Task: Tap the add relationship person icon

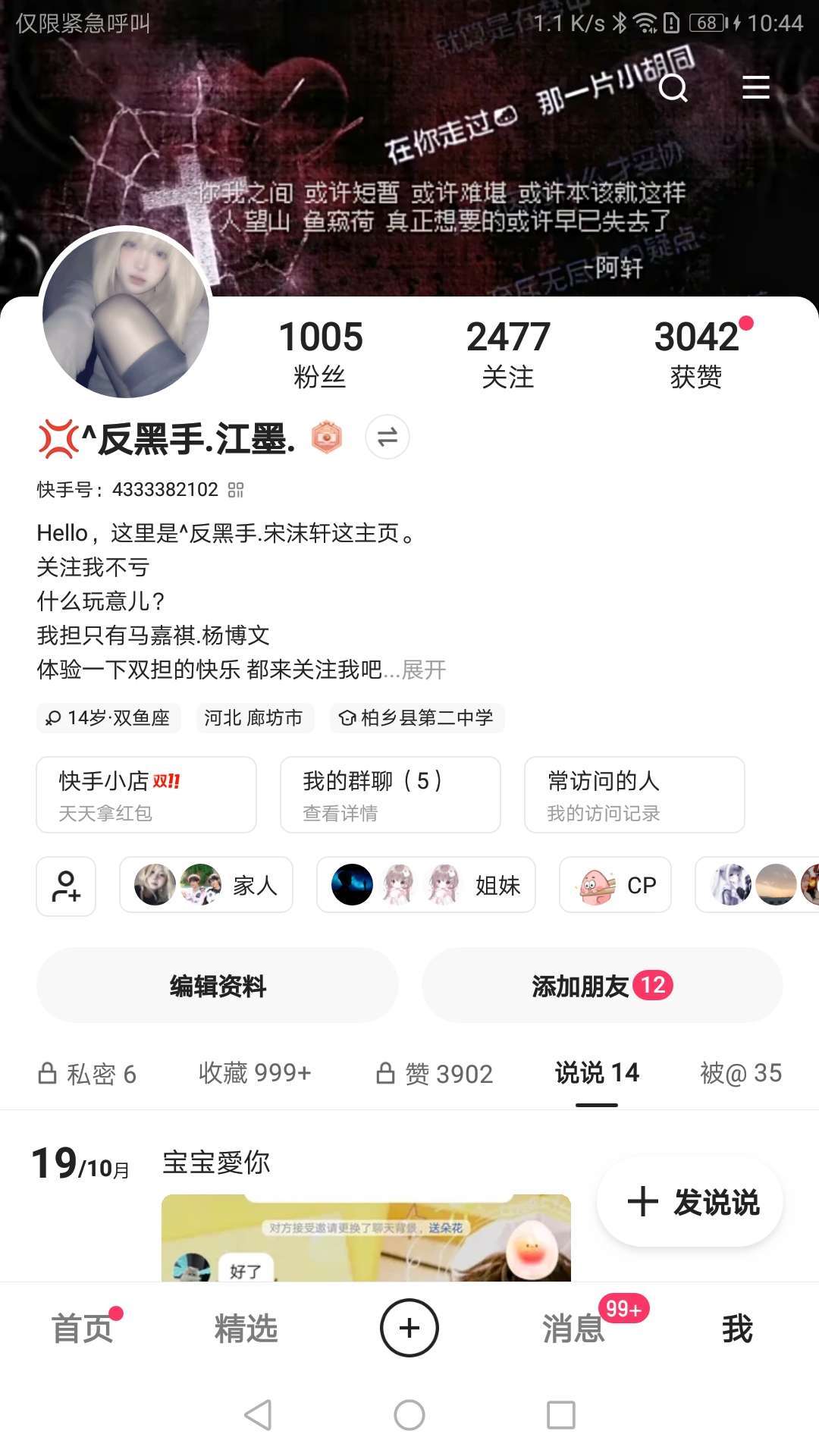Action: click(x=66, y=886)
